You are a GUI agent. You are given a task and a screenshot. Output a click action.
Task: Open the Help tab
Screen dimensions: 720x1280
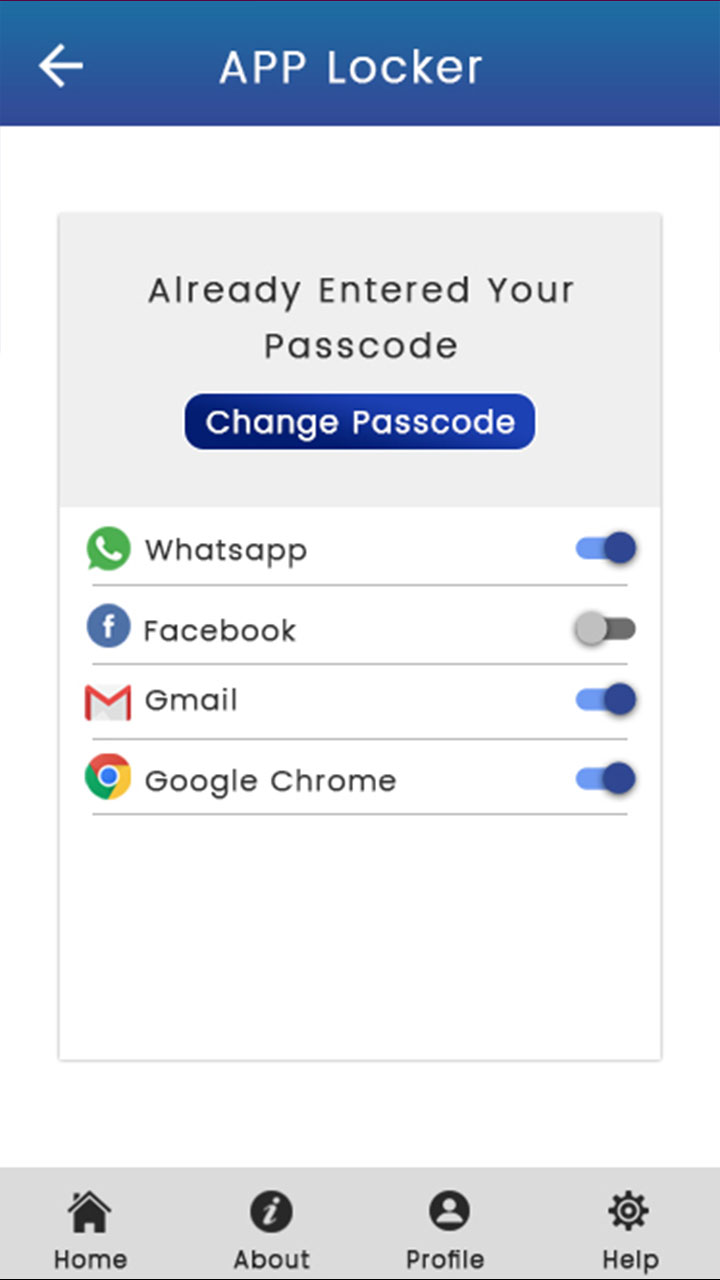click(x=629, y=1230)
